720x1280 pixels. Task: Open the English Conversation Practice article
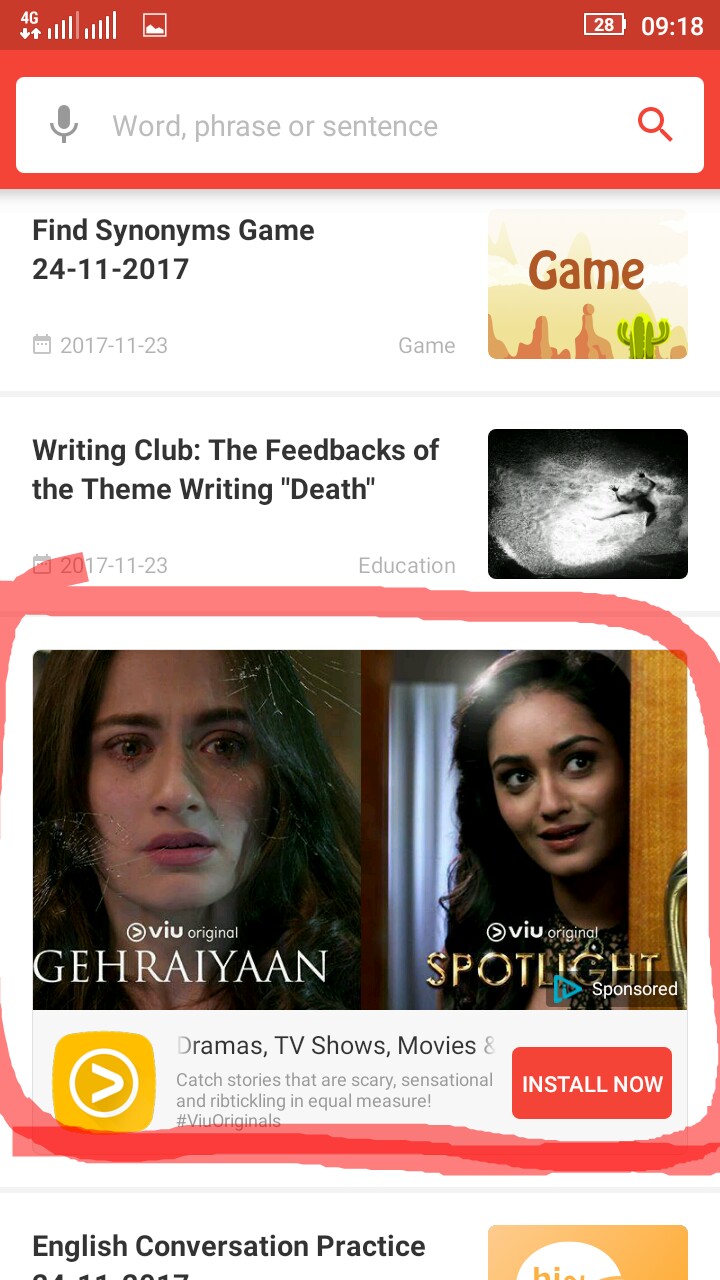pos(230,1247)
